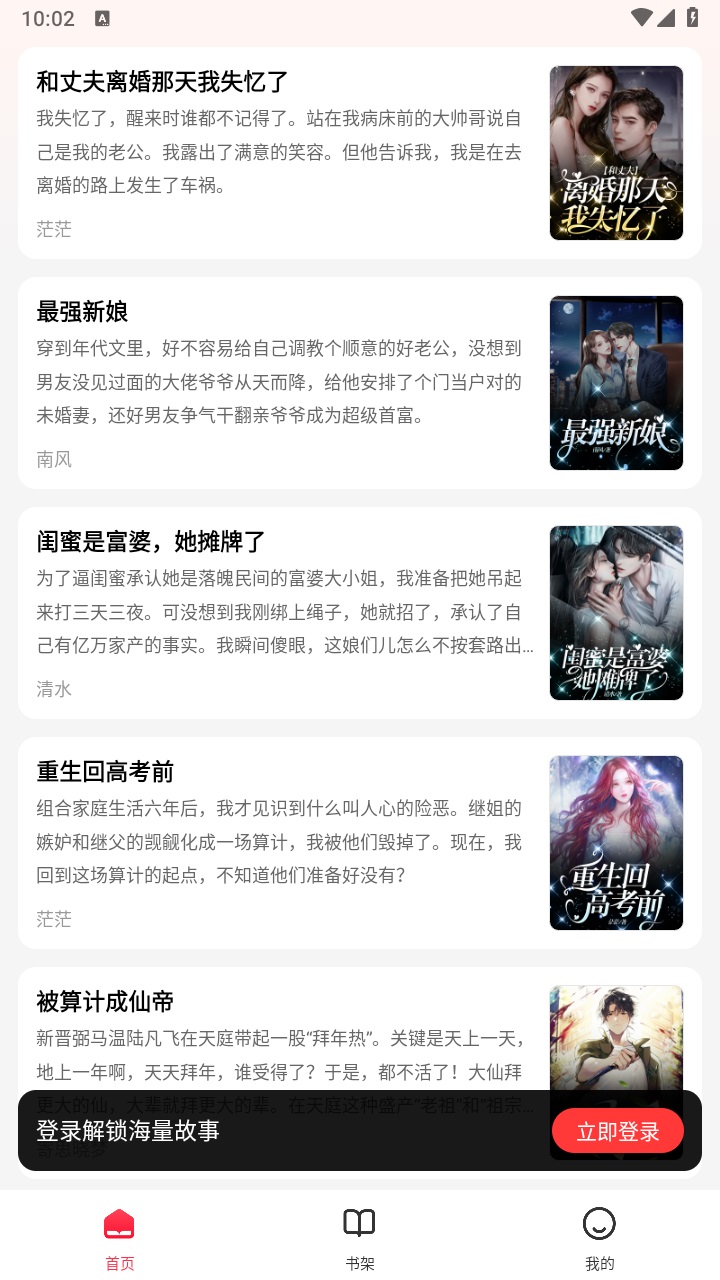This screenshot has height=1280, width=720.
Task: Tap the 立即登录 login button
Action: 618,1130
